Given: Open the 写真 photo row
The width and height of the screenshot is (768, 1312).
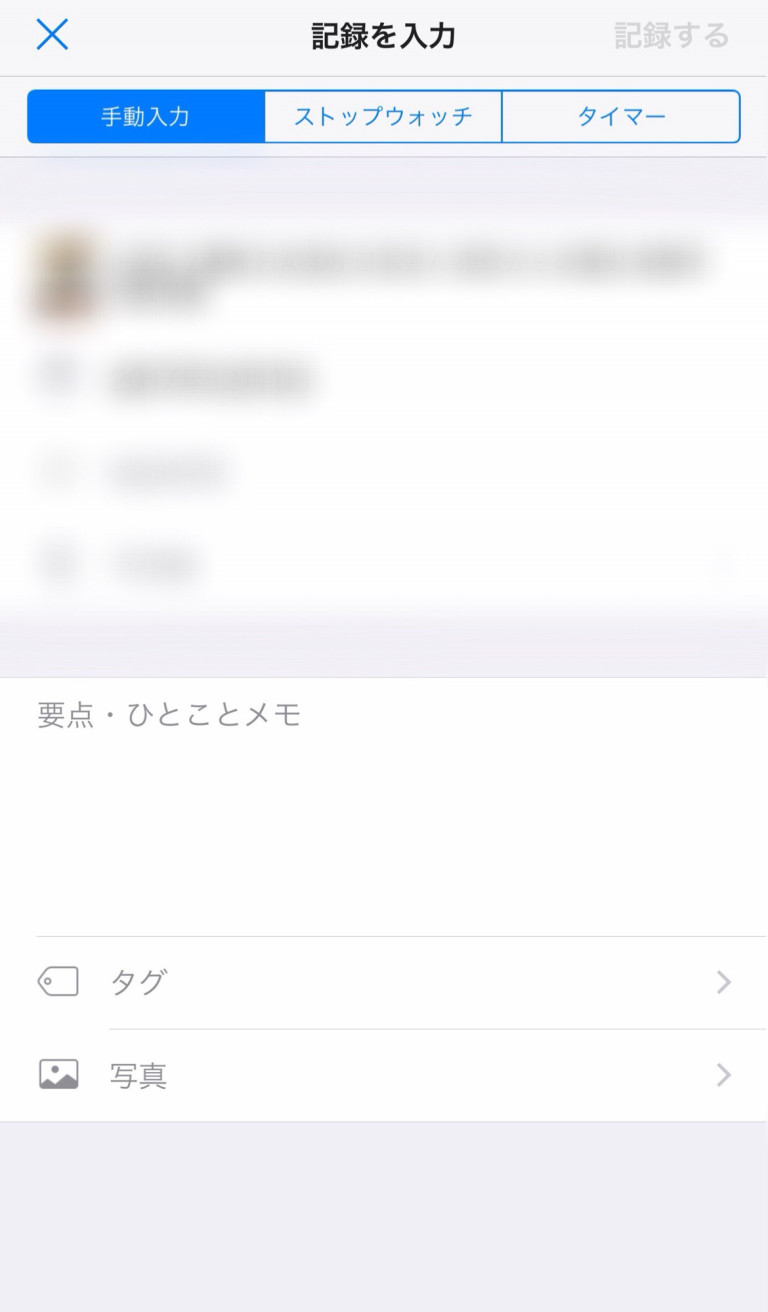Looking at the screenshot, I should point(384,1076).
